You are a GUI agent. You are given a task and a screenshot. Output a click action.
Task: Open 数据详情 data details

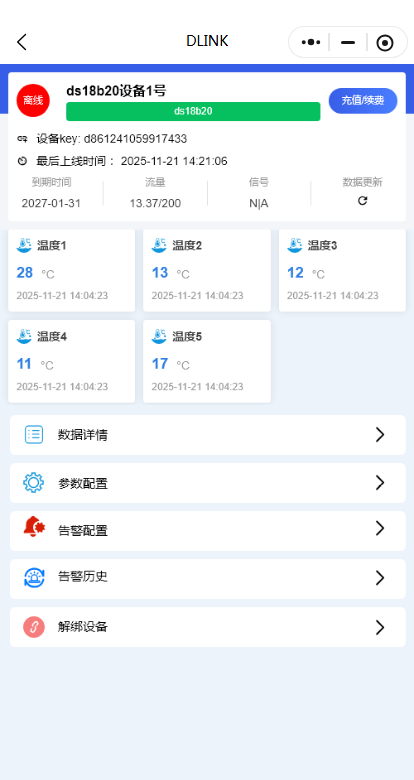point(207,435)
